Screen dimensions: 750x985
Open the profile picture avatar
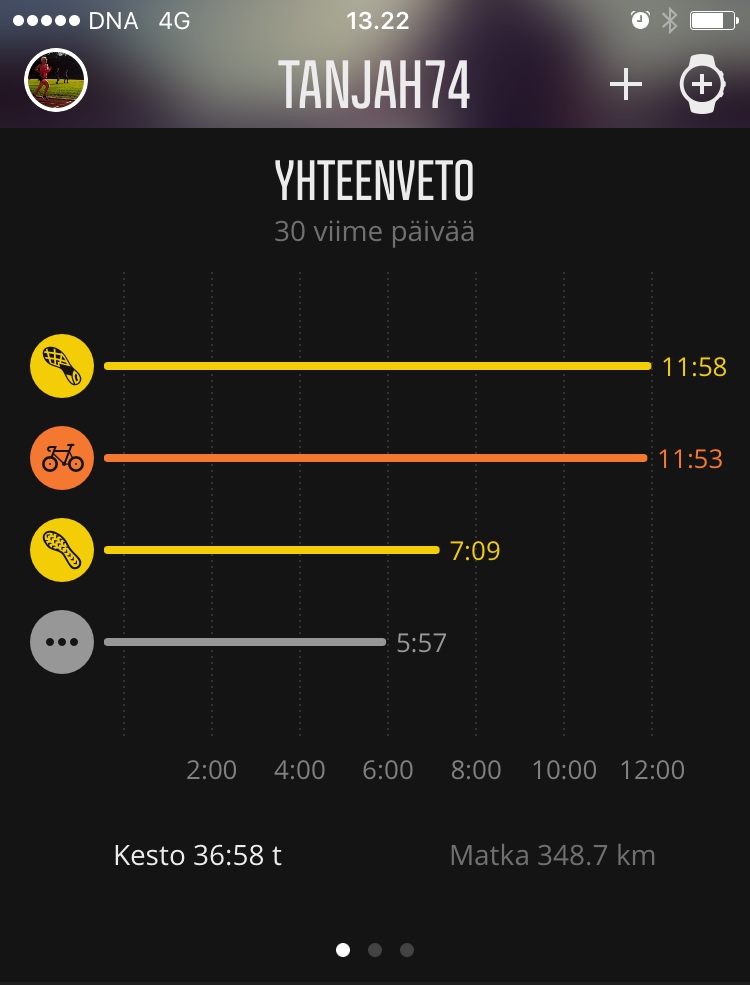tap(56, 81)
